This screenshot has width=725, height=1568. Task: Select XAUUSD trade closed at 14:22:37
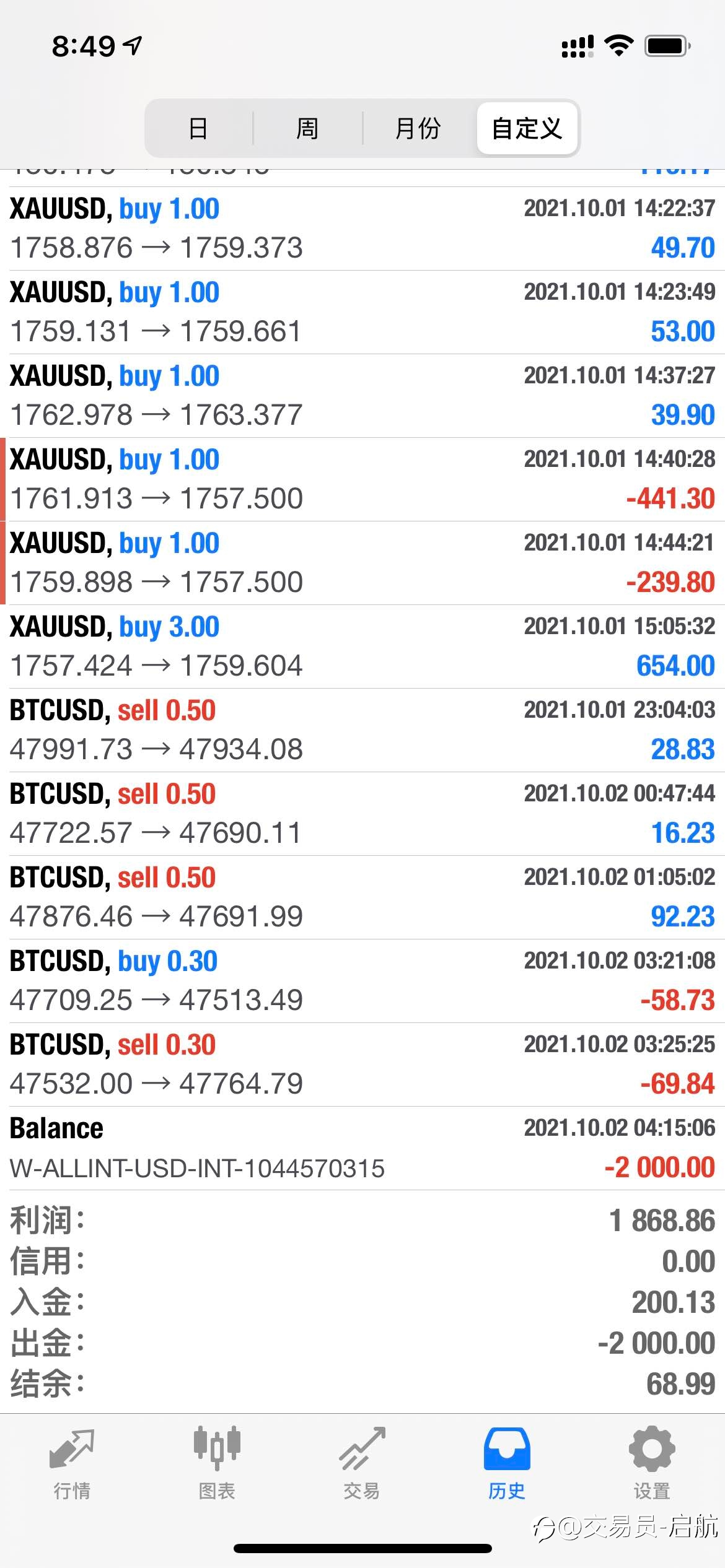coord(362,229)
